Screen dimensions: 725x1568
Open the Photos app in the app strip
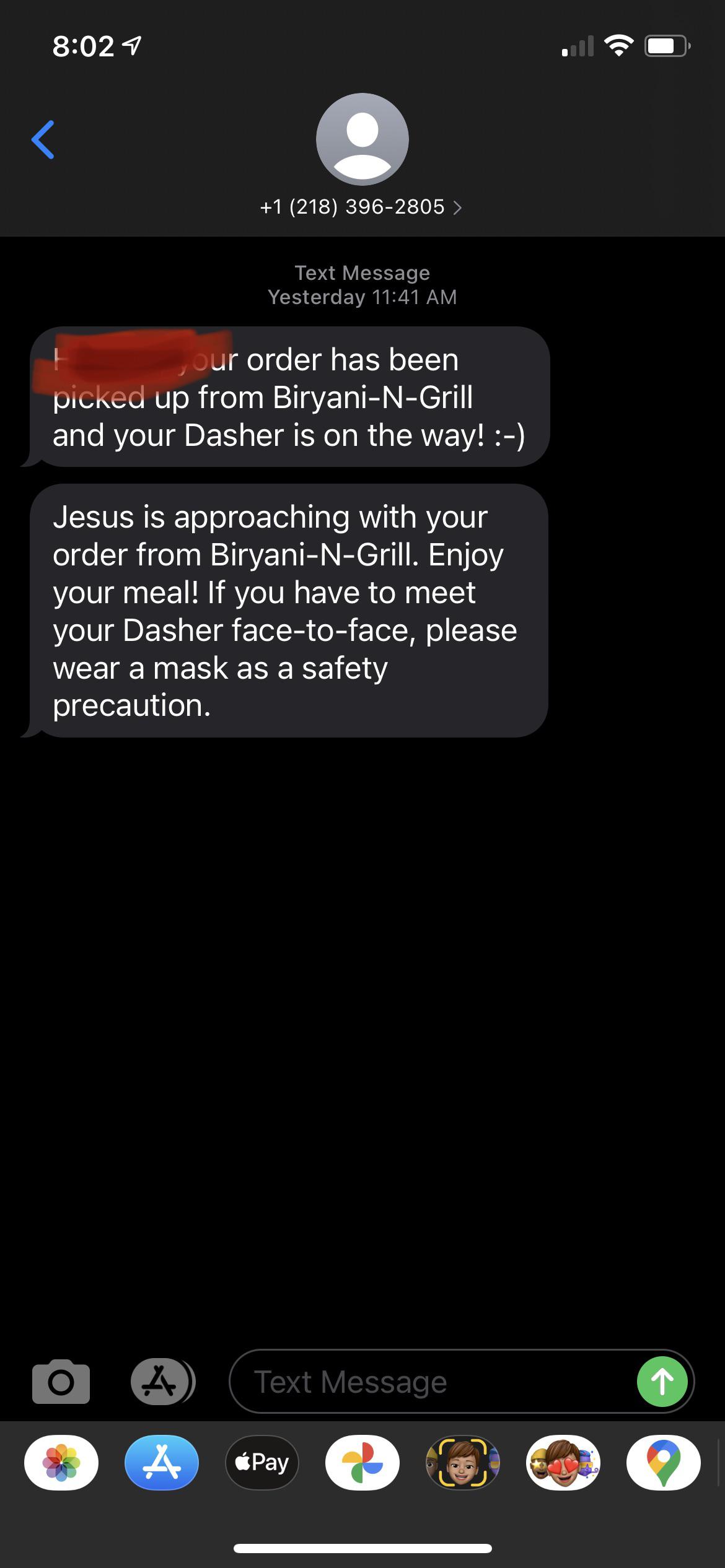click(x=61, y=1462)
